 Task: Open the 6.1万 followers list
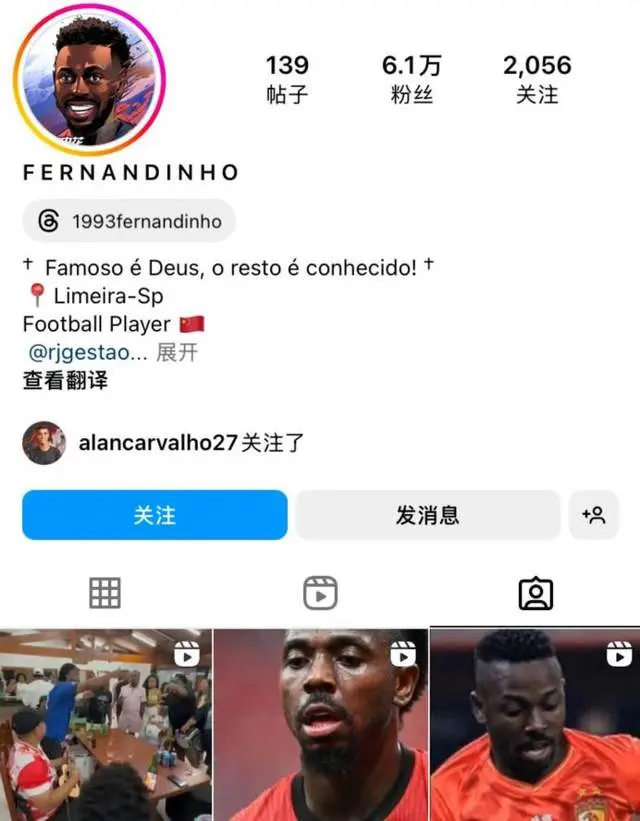click(x=411, y=79)
